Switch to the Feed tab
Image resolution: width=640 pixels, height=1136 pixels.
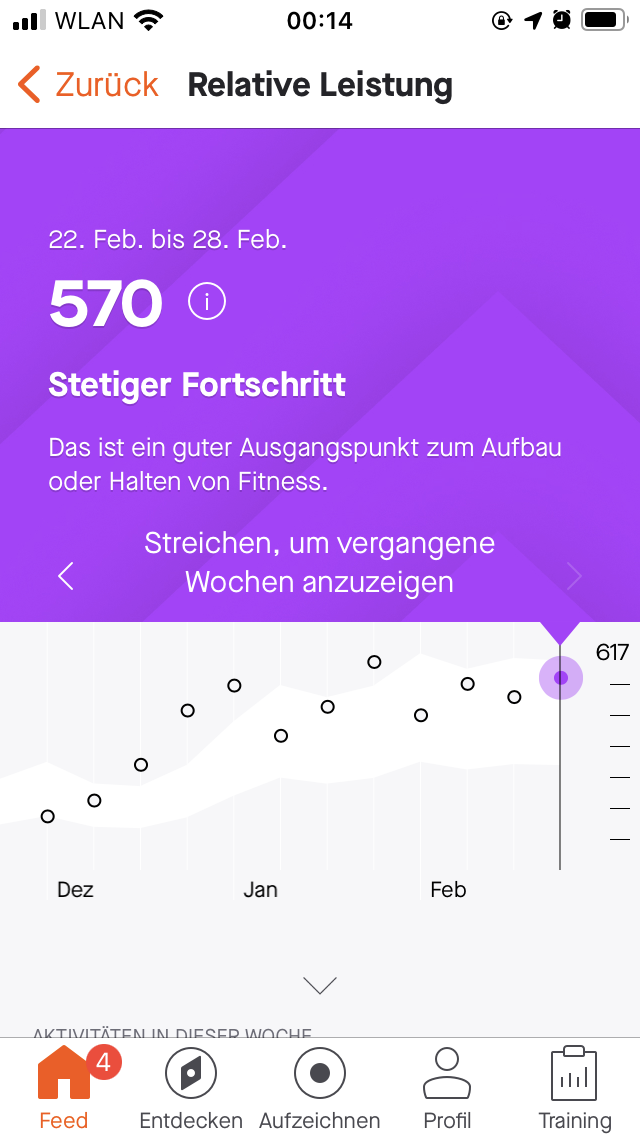click(64, 1087)
